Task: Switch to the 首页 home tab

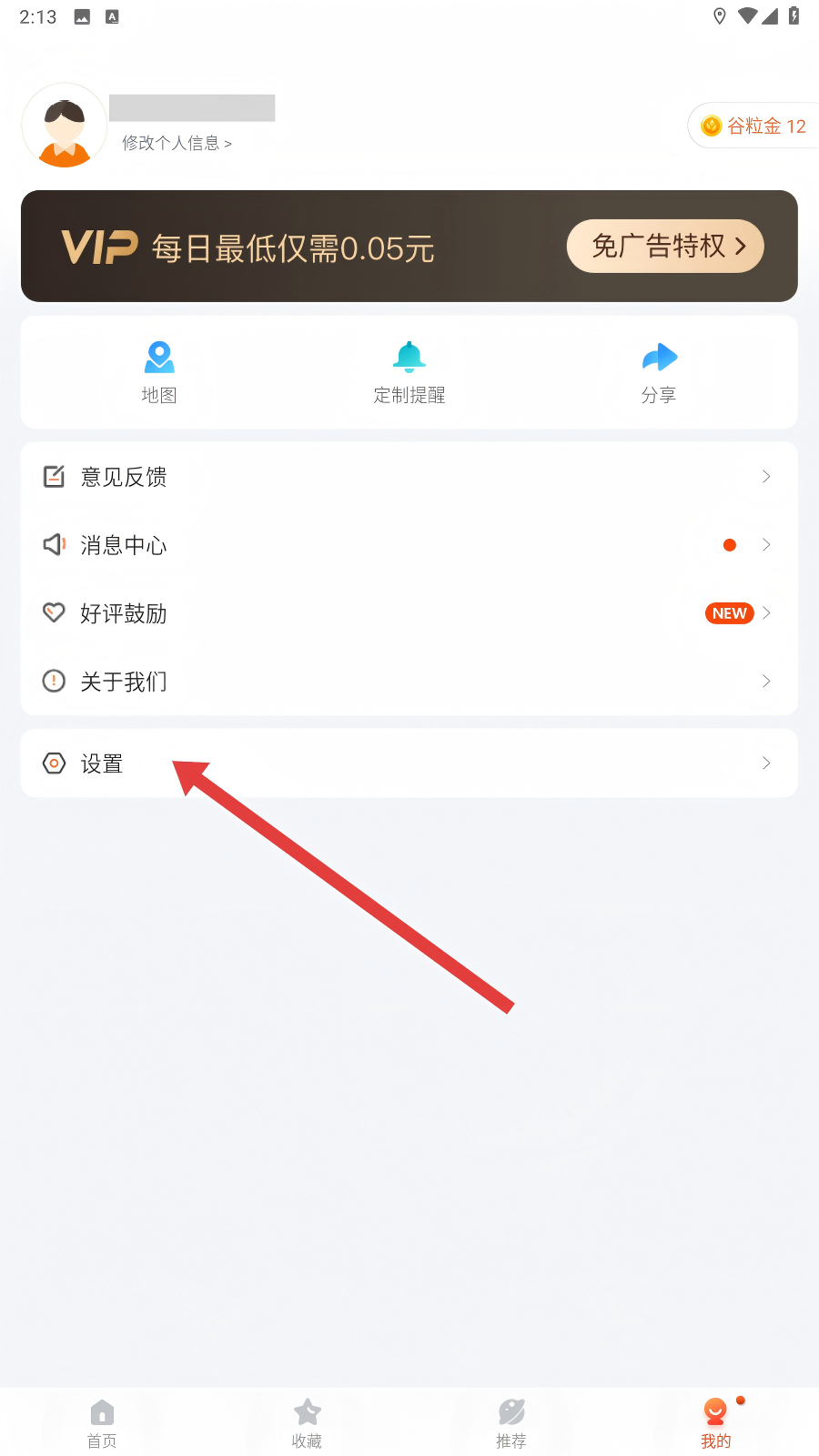Action: coord(102,1422)
